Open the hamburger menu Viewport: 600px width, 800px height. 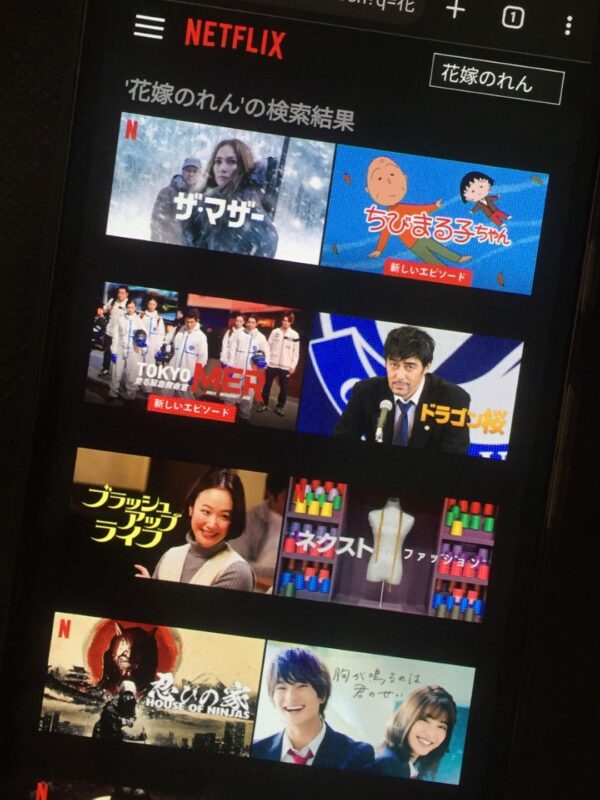pos(149,27)
